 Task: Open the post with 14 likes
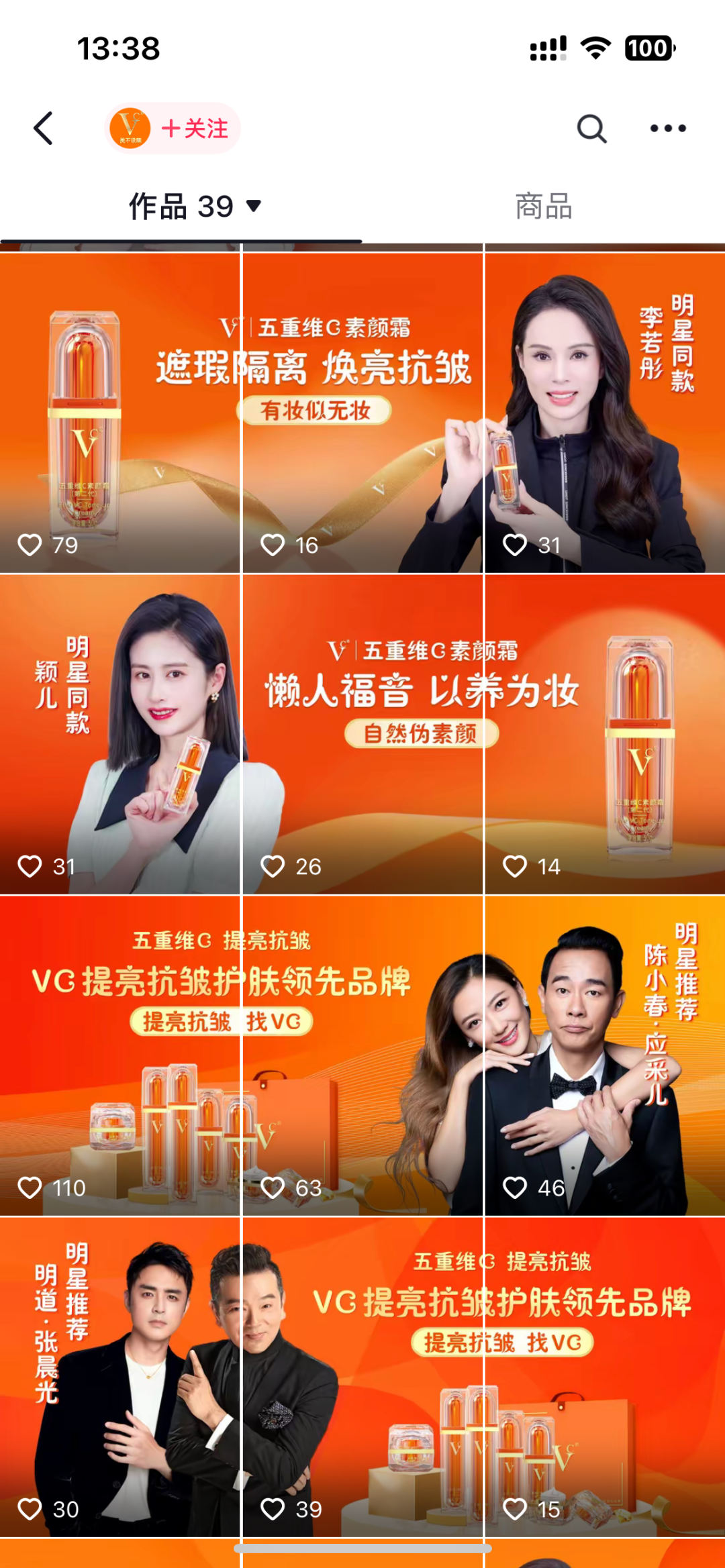click(604, 735)
